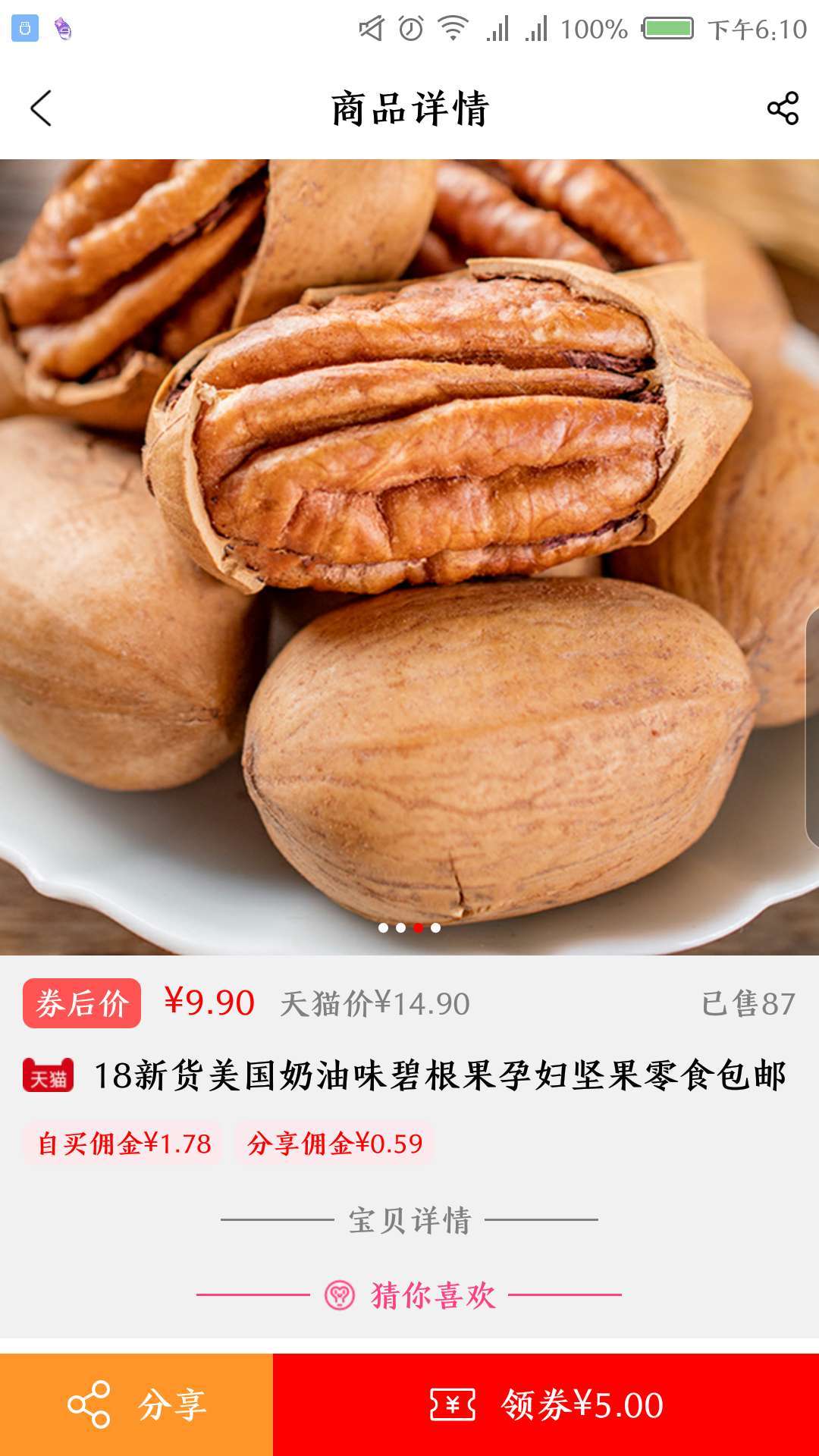Tap the orange 分享 button

point(136,1404)
